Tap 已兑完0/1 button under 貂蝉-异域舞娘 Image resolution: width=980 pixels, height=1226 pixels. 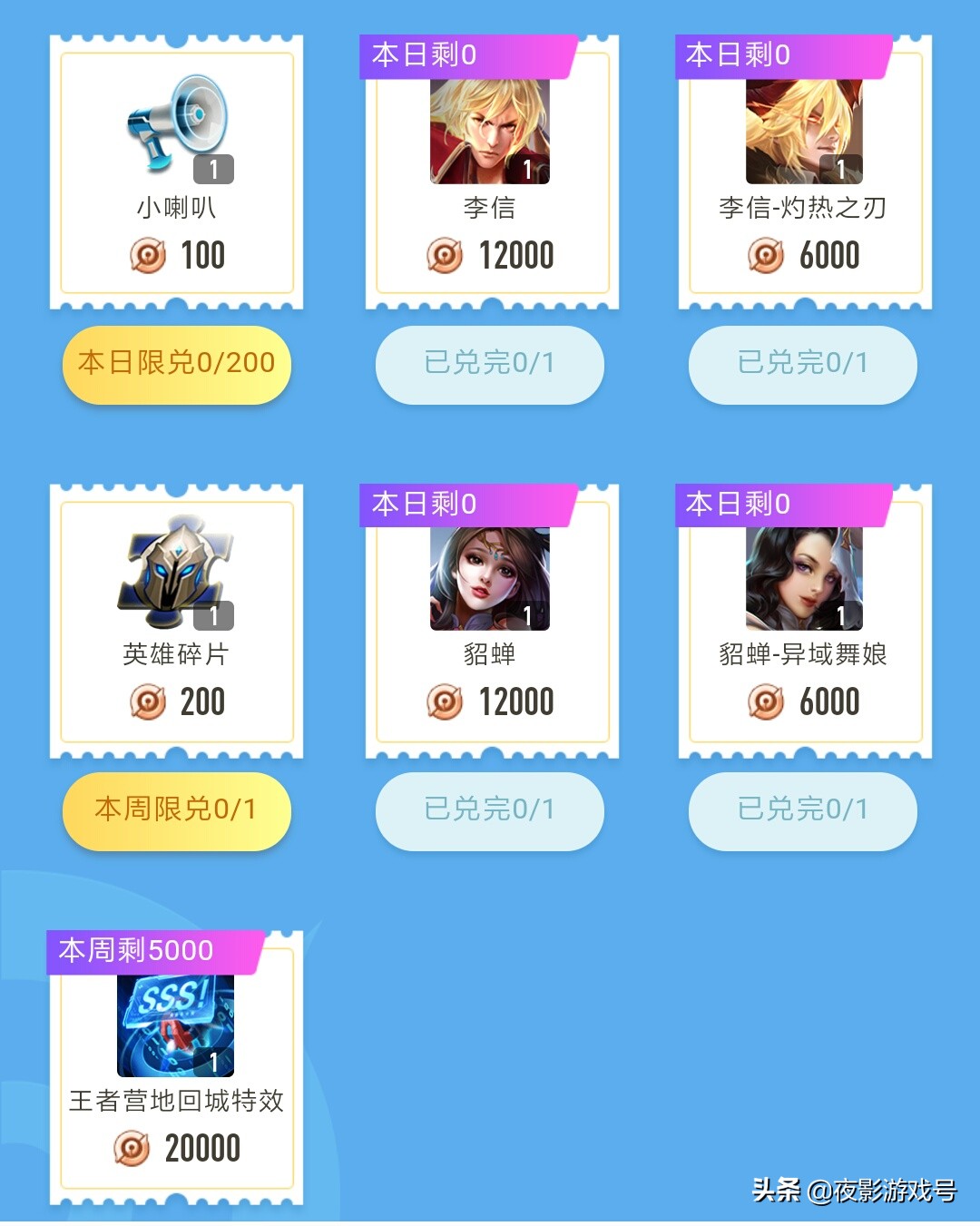(x=803, y=810)
